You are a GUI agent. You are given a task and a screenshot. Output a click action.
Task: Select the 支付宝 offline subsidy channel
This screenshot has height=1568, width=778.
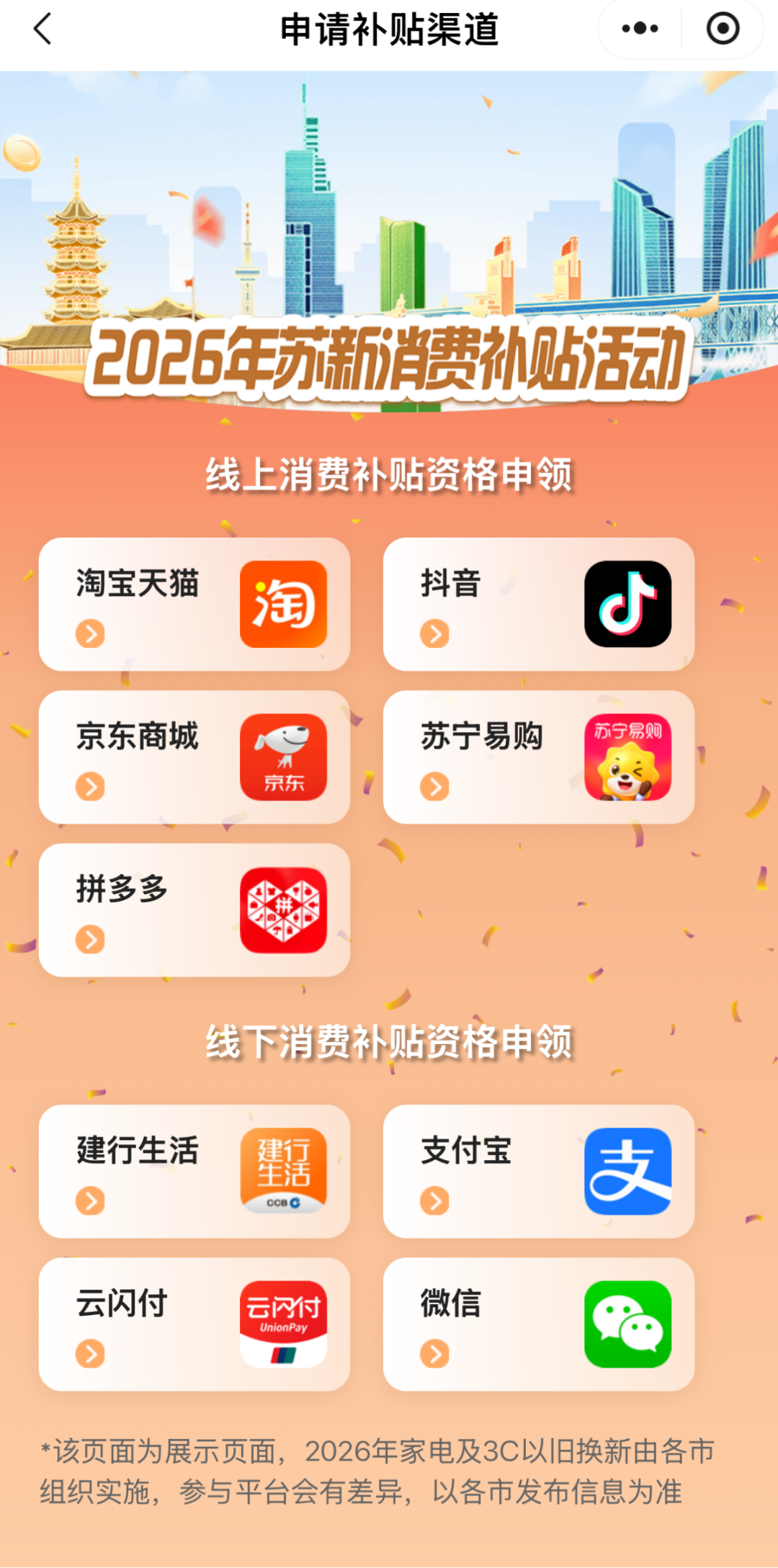pos(539,1171)
